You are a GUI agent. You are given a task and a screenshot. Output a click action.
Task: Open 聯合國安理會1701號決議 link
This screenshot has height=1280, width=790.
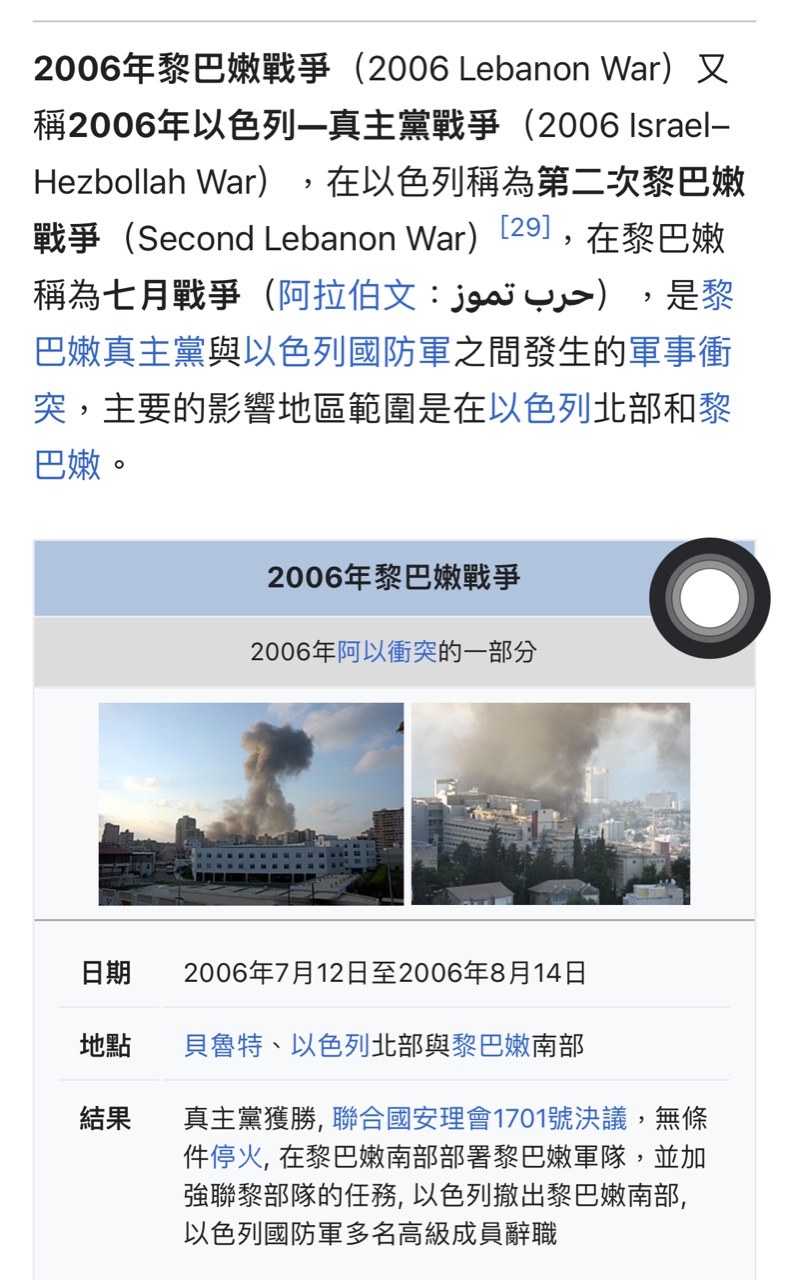(x=479, y=1118)
